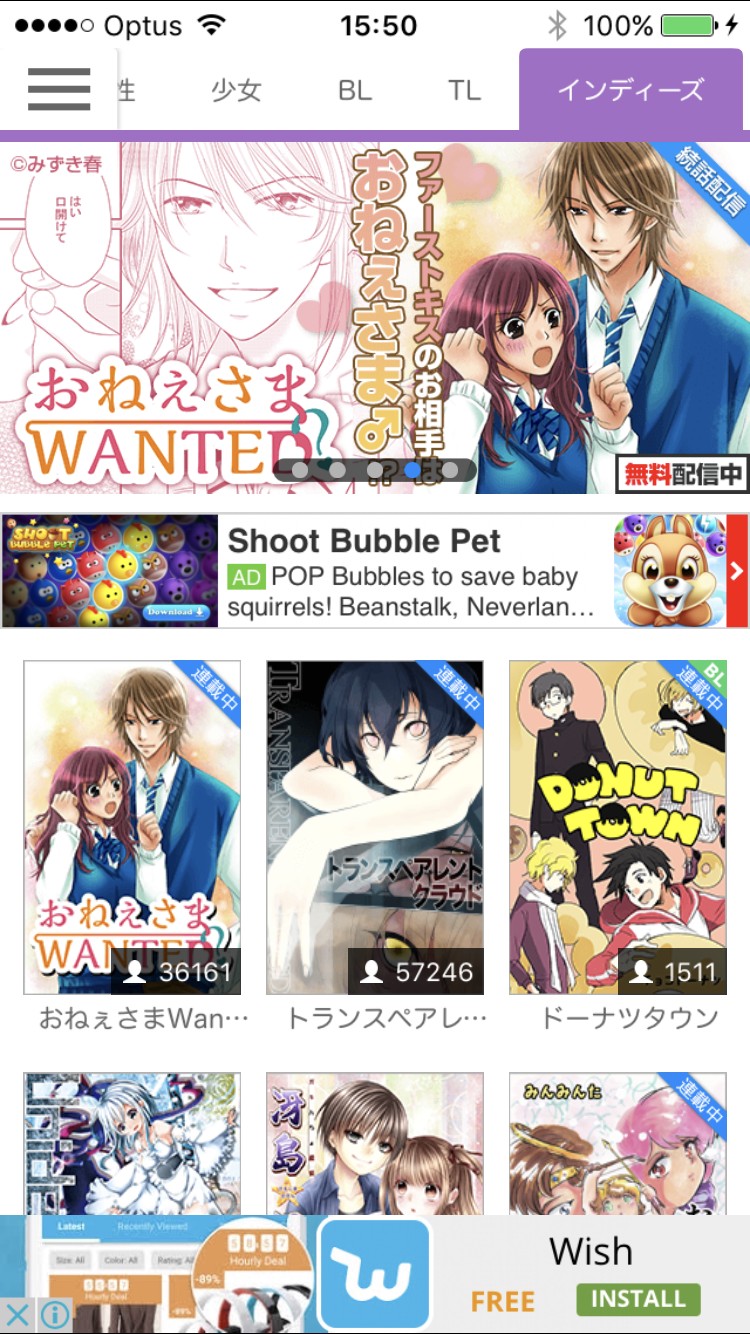Open the hamburger drawer menu
Image resolution: width=750 pixels, height=1334 pixels.
pos(58,90)
